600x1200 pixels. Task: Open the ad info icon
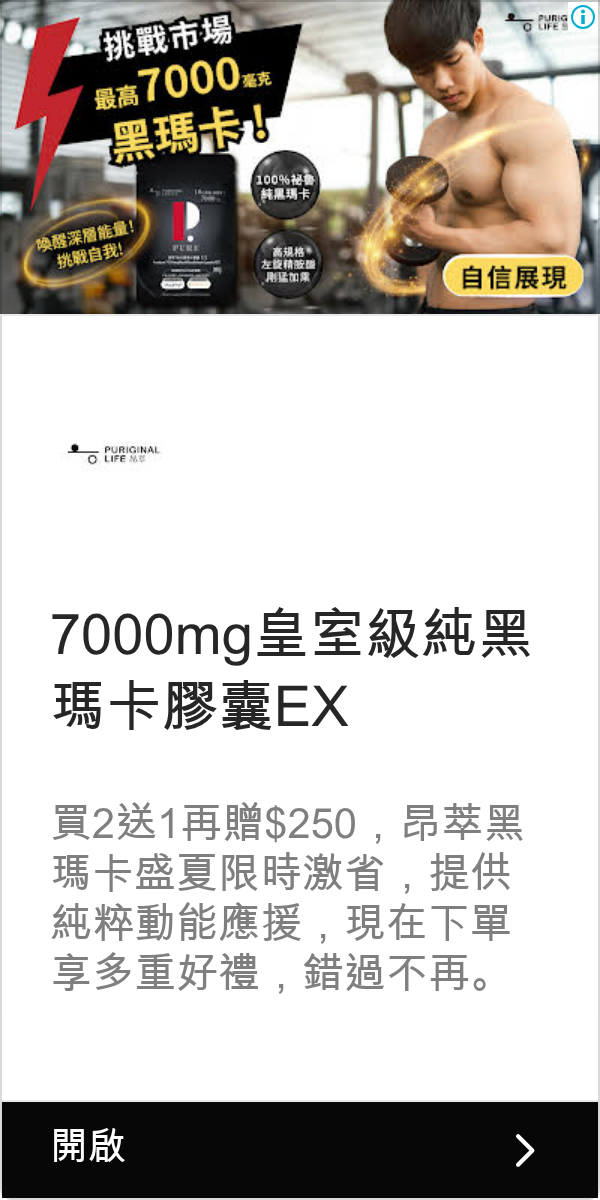(582, 16)
